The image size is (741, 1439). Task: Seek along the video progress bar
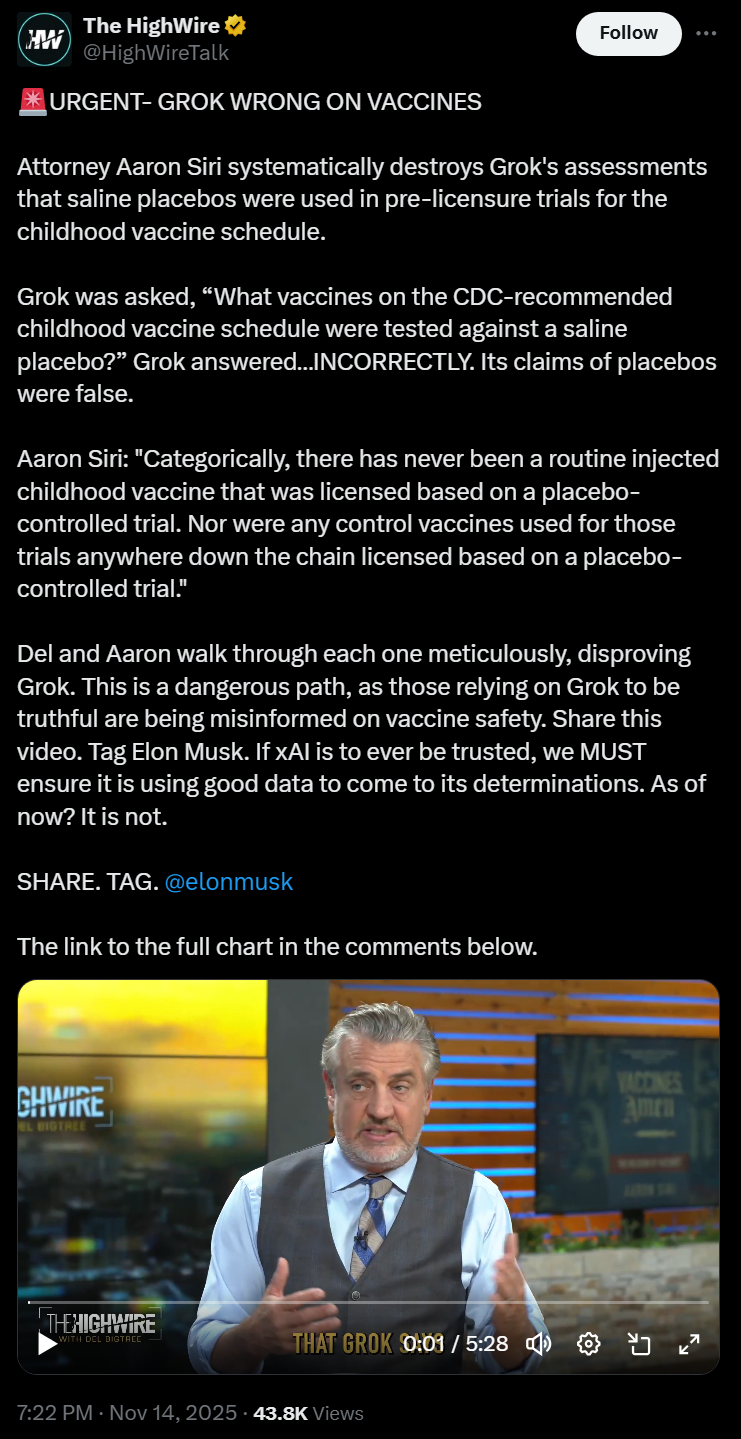(368, 1303)
